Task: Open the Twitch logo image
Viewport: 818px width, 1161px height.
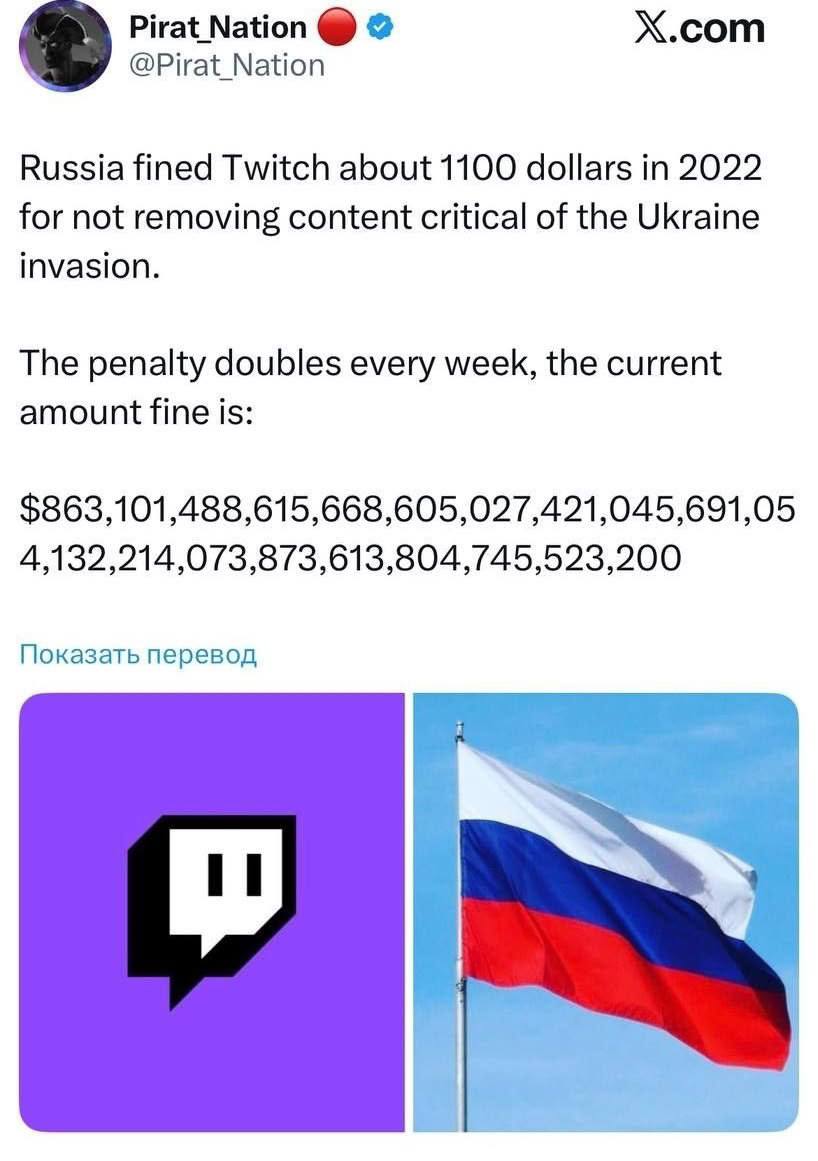Action: click(212, 912)
